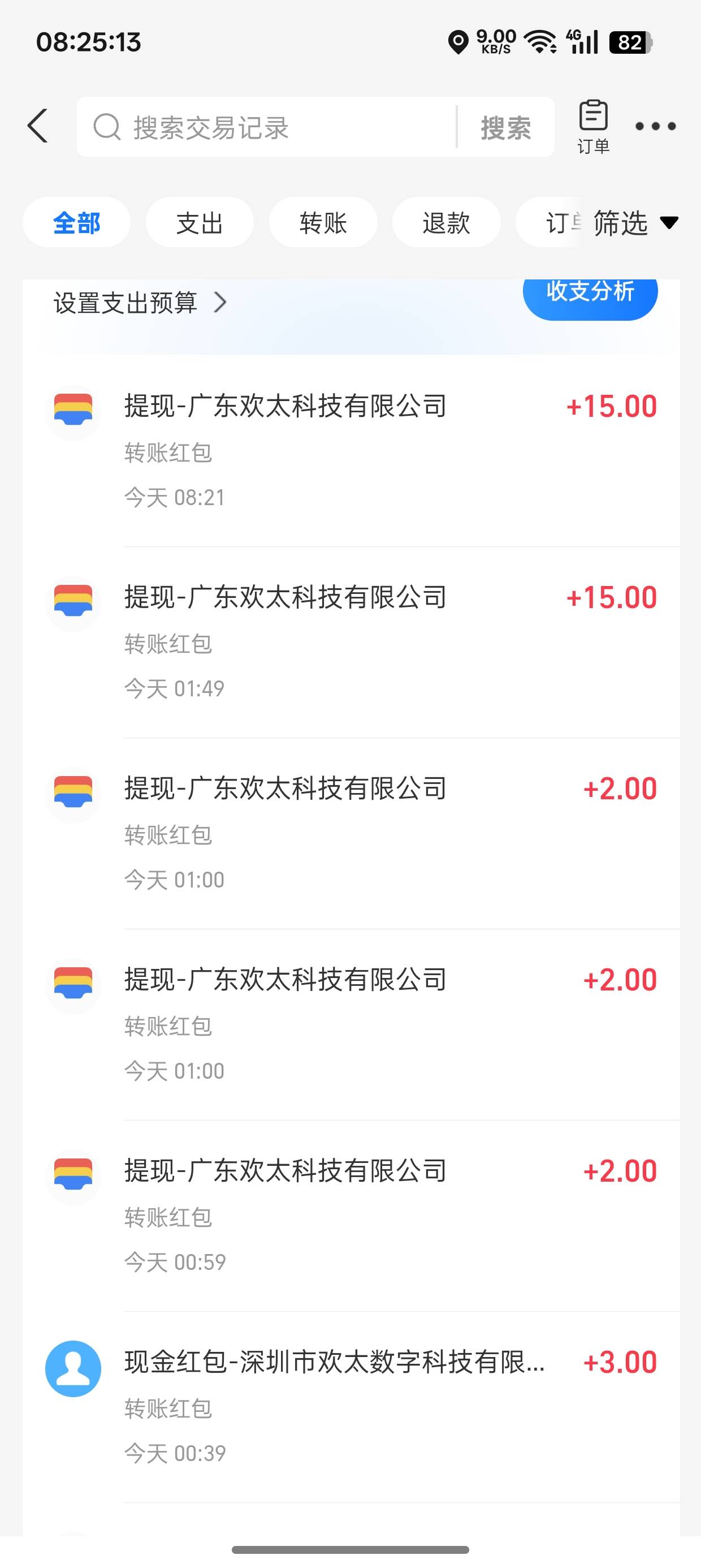The image size is (701, 1568).
Task: Hit the 搜索 search button
Action: pyautogui.click(x=505, y=127)
